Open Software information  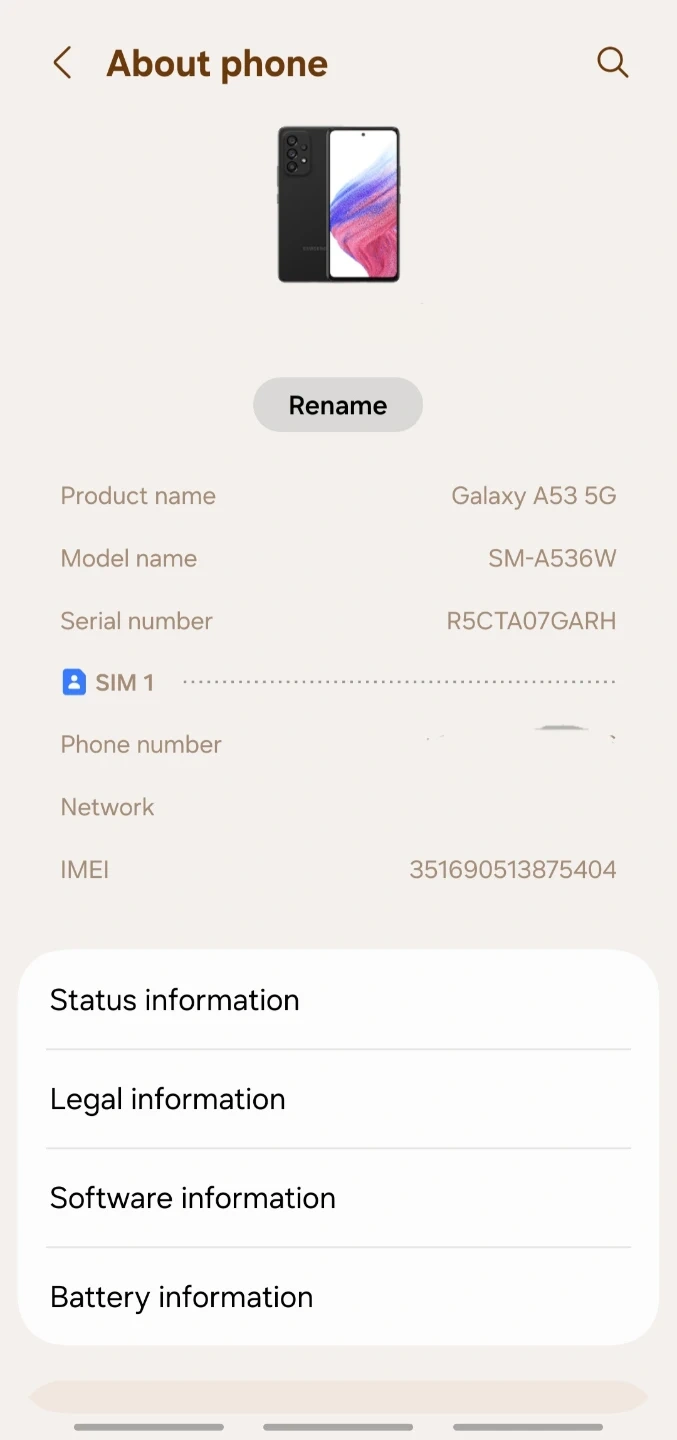(338, 1198)
